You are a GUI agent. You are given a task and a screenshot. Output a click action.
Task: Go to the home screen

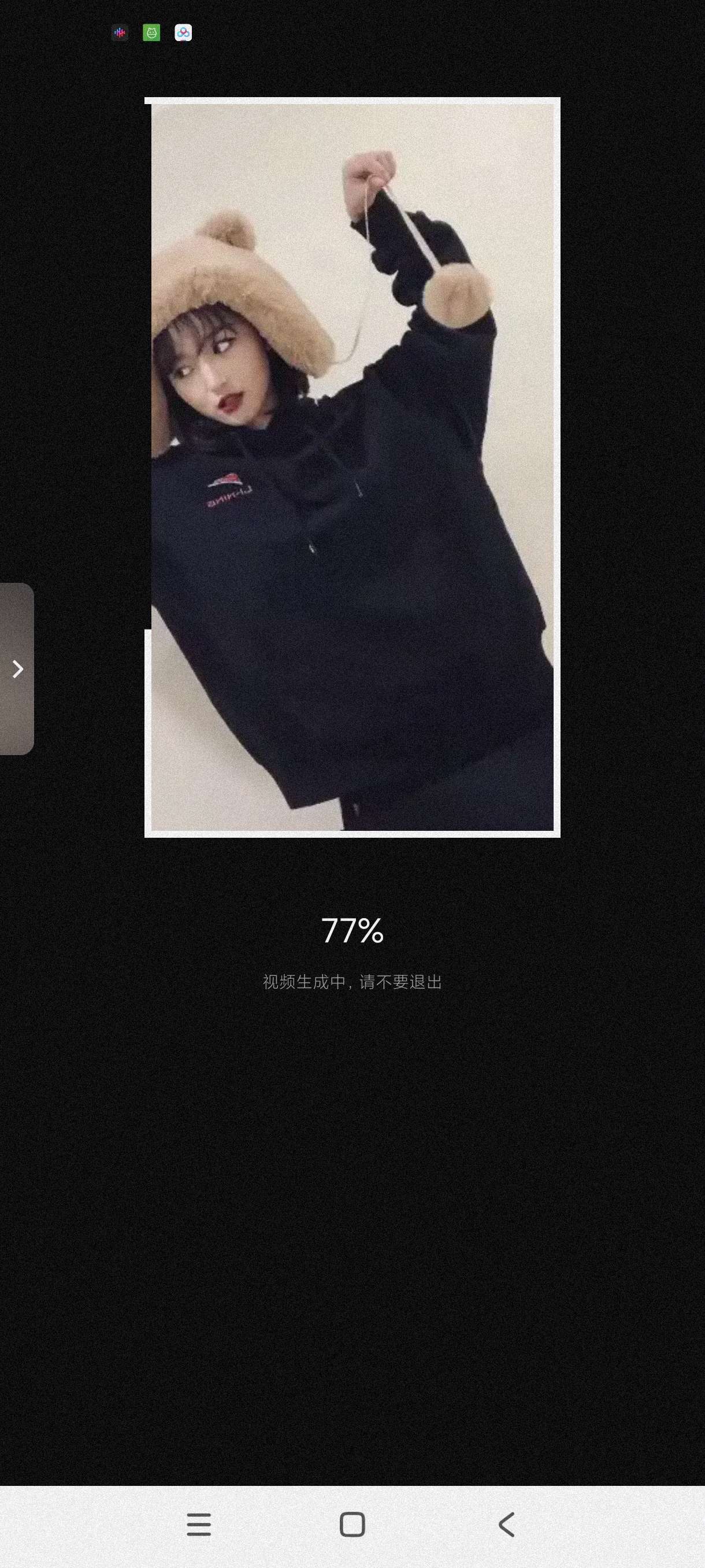point(352,1525)
